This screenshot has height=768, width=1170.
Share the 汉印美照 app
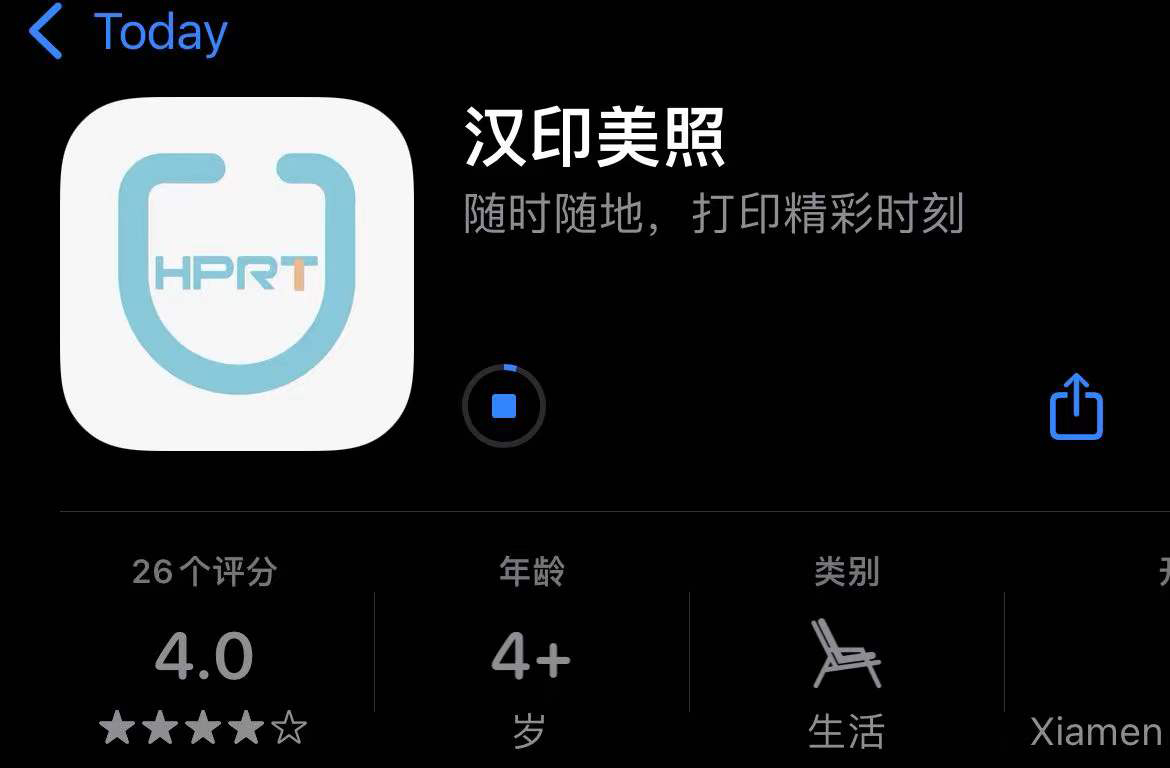point(1076,406)
